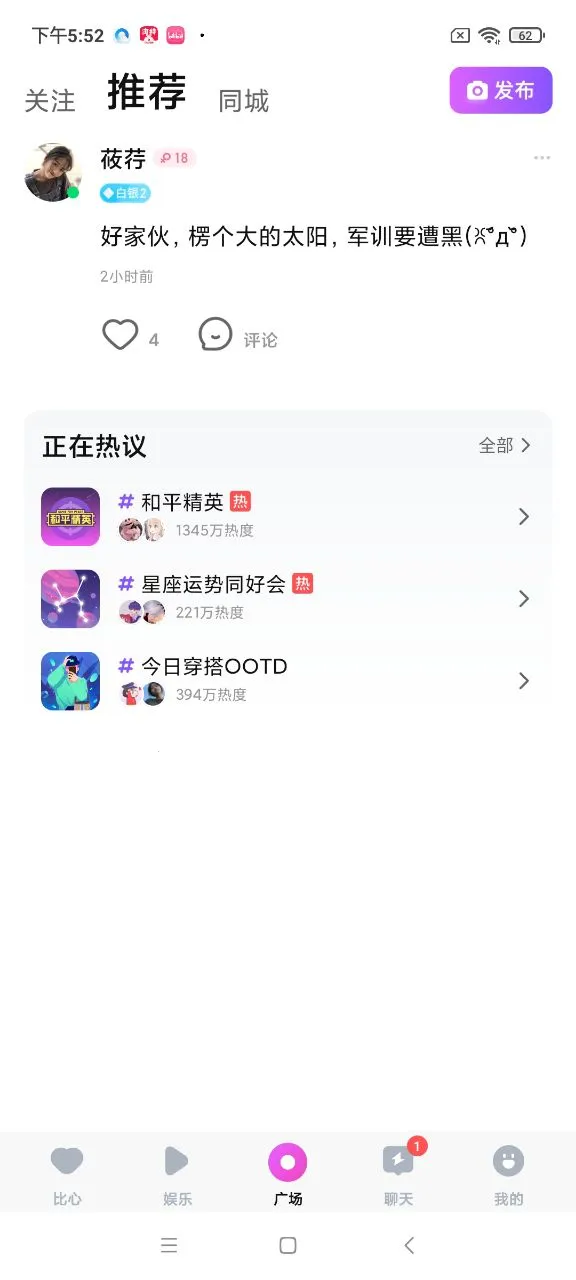The width and height of the screenshot is (576, 1280).
Task: Open the 聊天 tab with unread badge
Action: point(399,1174)
